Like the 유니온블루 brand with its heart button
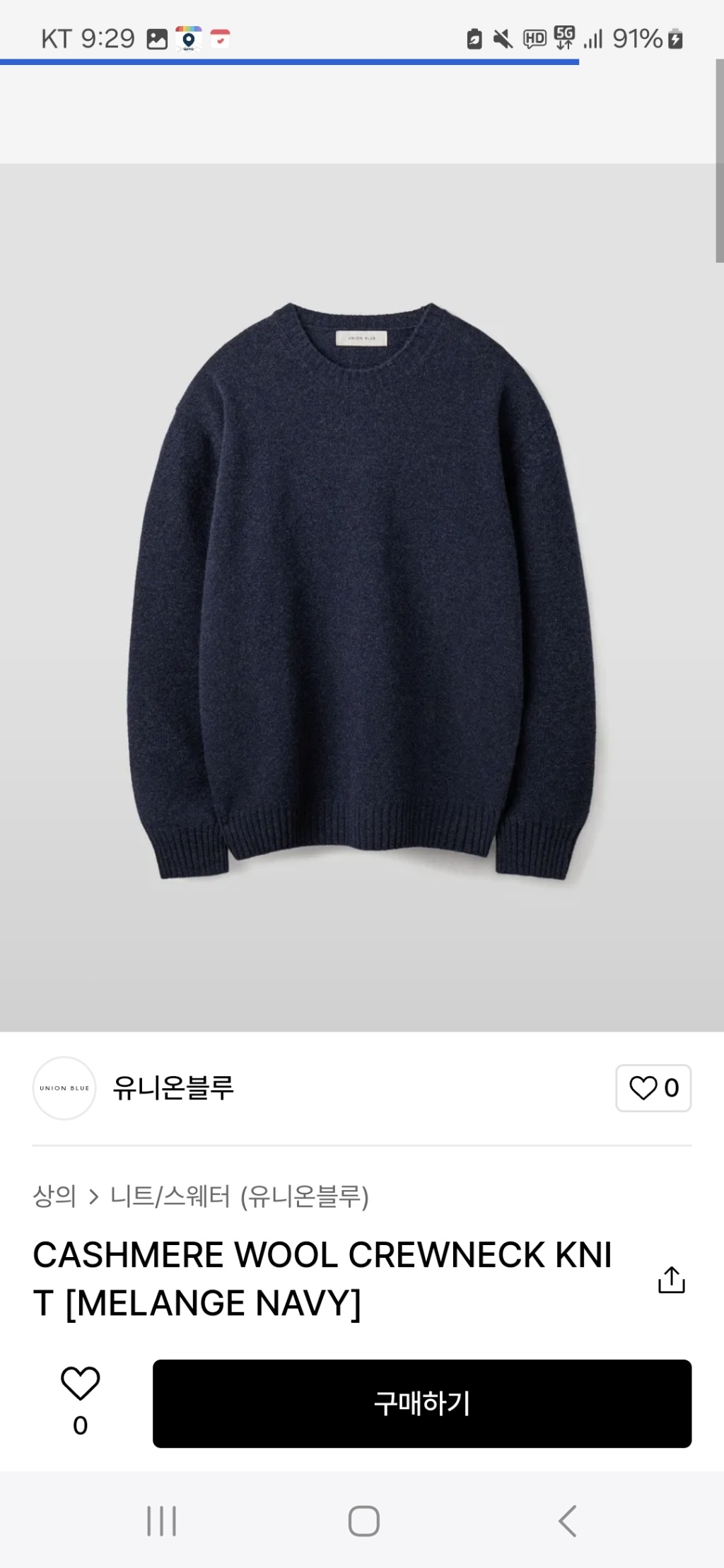 pos(653,1087)
